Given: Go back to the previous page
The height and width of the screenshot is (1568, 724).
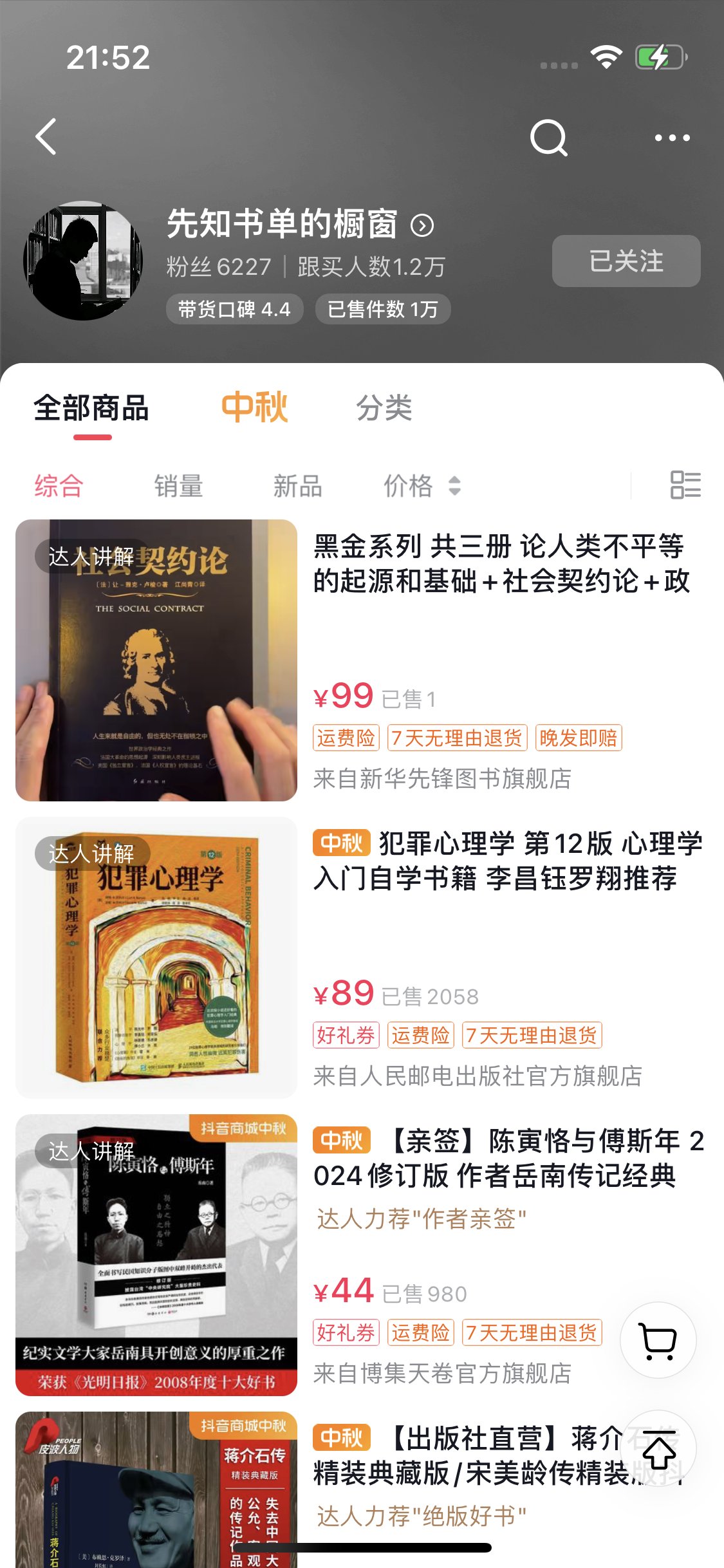Looking at the screenshot, I should (46, 136).
